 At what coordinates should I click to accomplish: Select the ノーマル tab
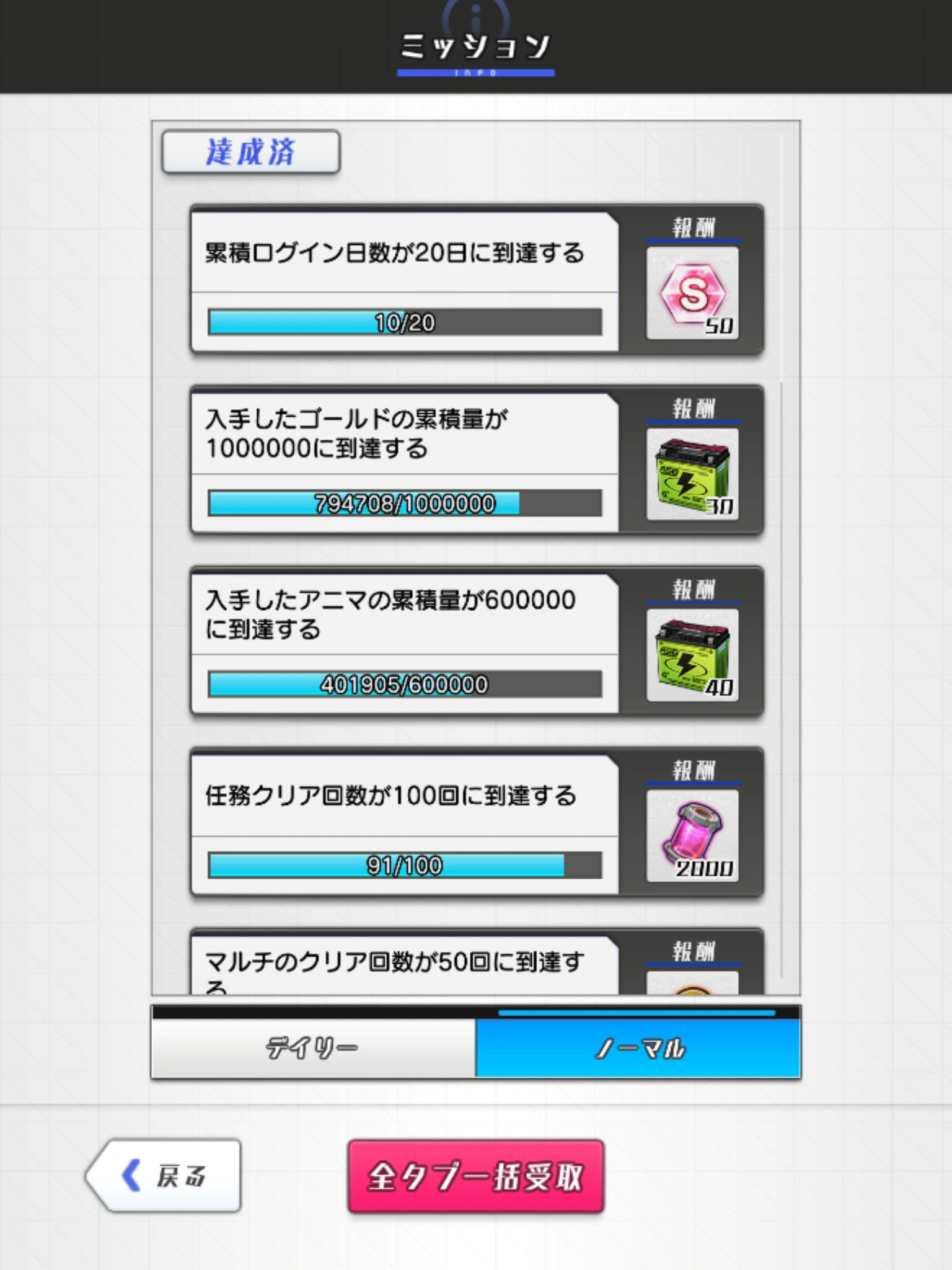click(x=638, y=1048)
